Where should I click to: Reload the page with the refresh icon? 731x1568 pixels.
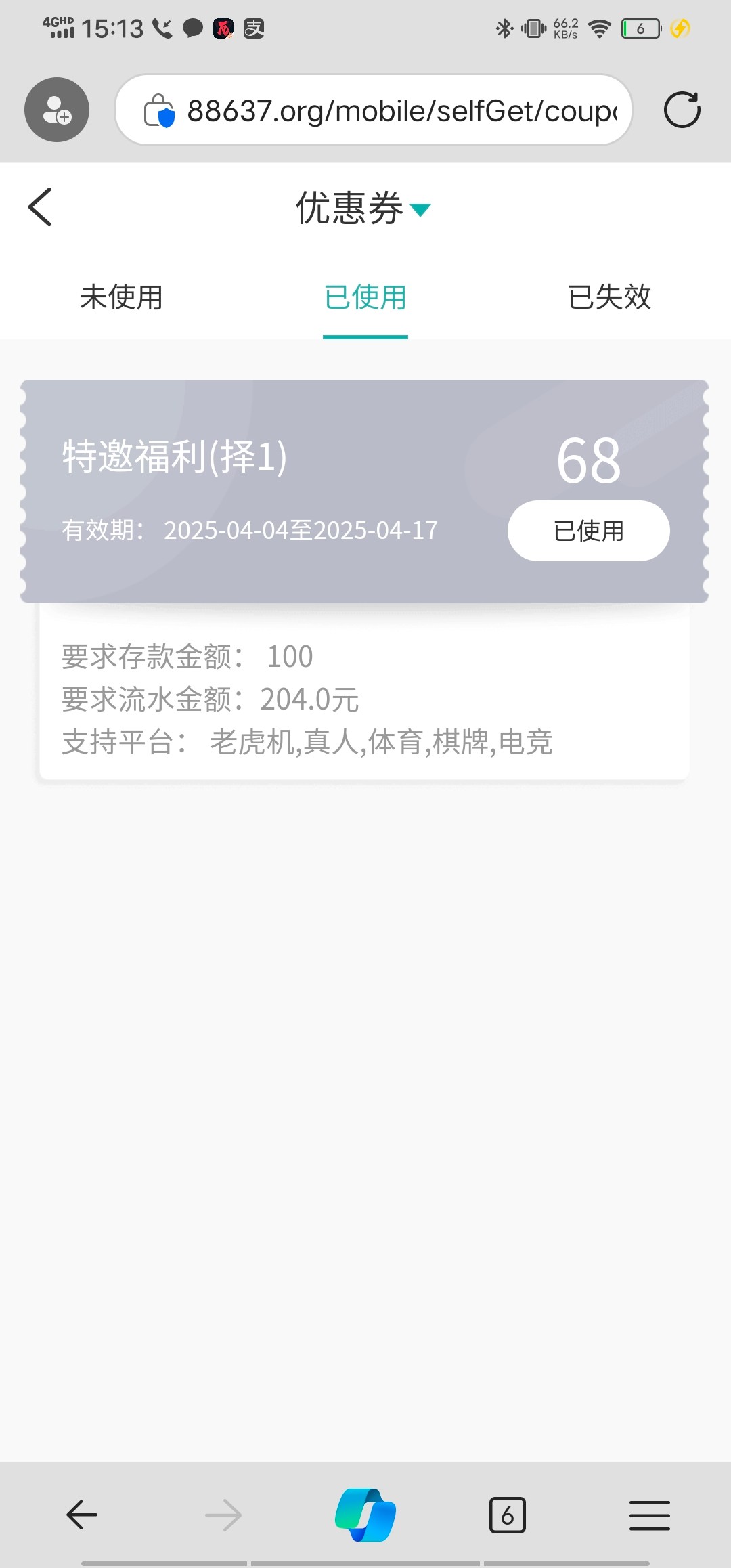click(x=682, y=110)
